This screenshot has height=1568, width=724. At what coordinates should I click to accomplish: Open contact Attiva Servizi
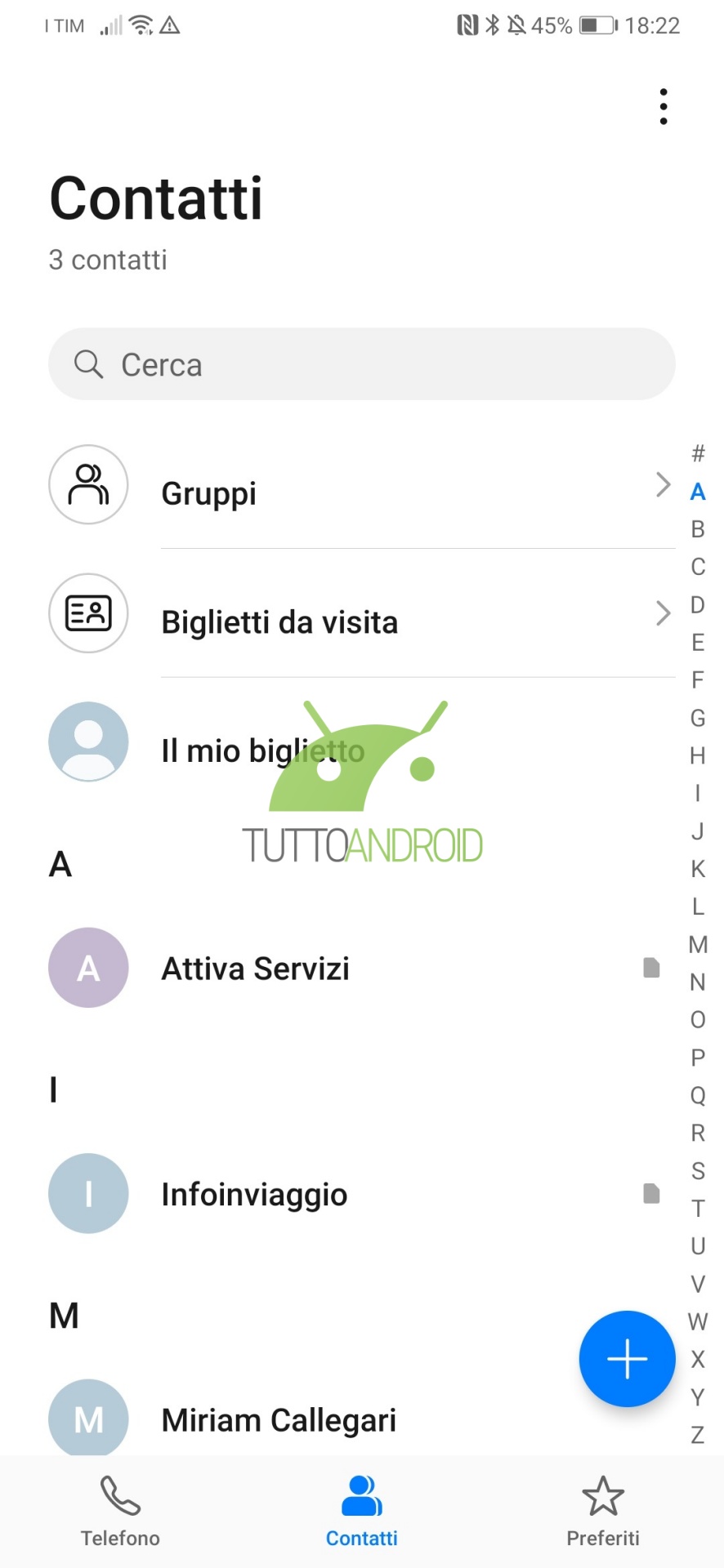(x=362, y=968)
